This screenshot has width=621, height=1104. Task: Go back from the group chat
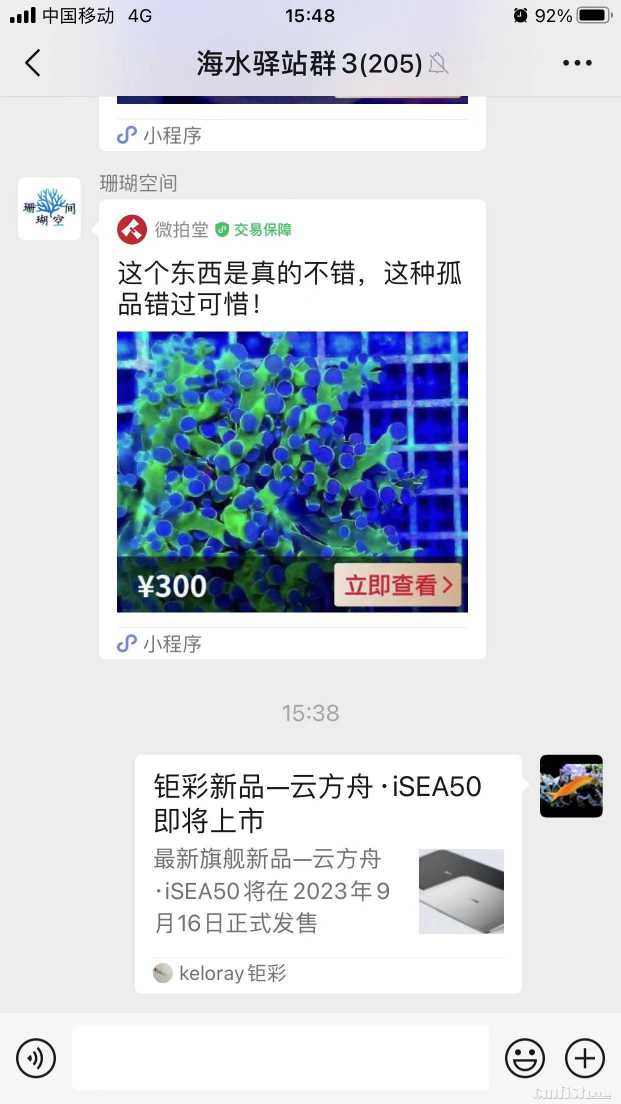pyautogui.click(x=33, y=63)
